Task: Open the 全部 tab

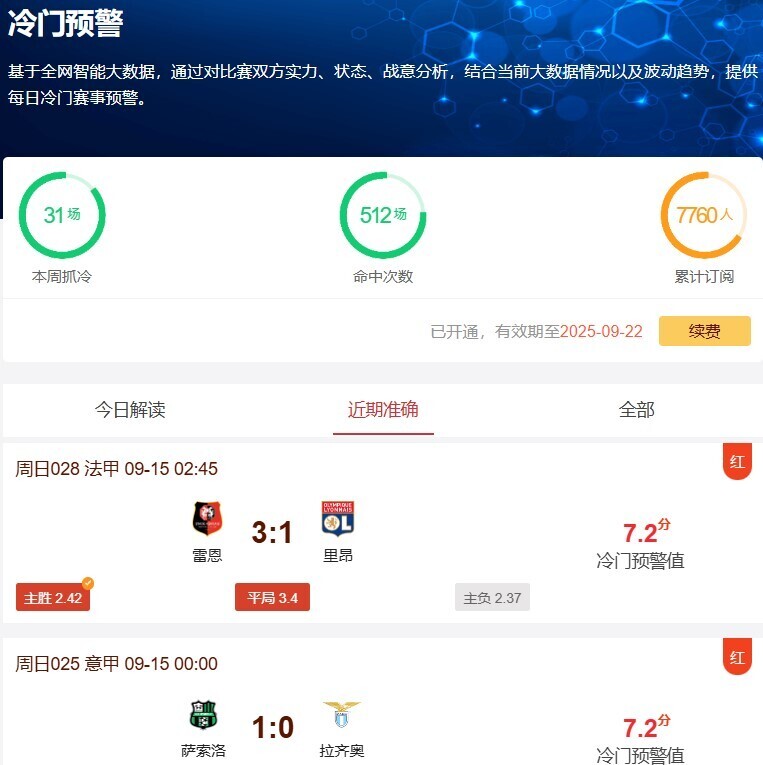Action: [636, 410]
